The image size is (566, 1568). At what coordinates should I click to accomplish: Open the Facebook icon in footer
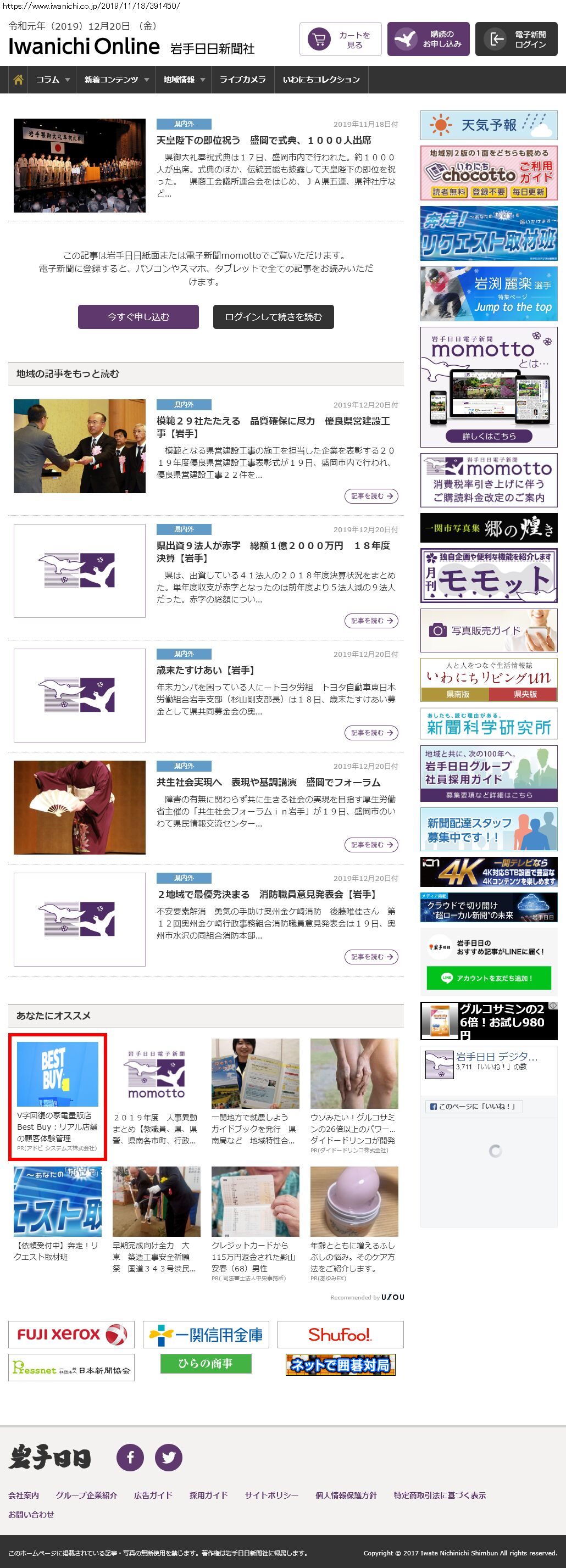[130, 1457]
